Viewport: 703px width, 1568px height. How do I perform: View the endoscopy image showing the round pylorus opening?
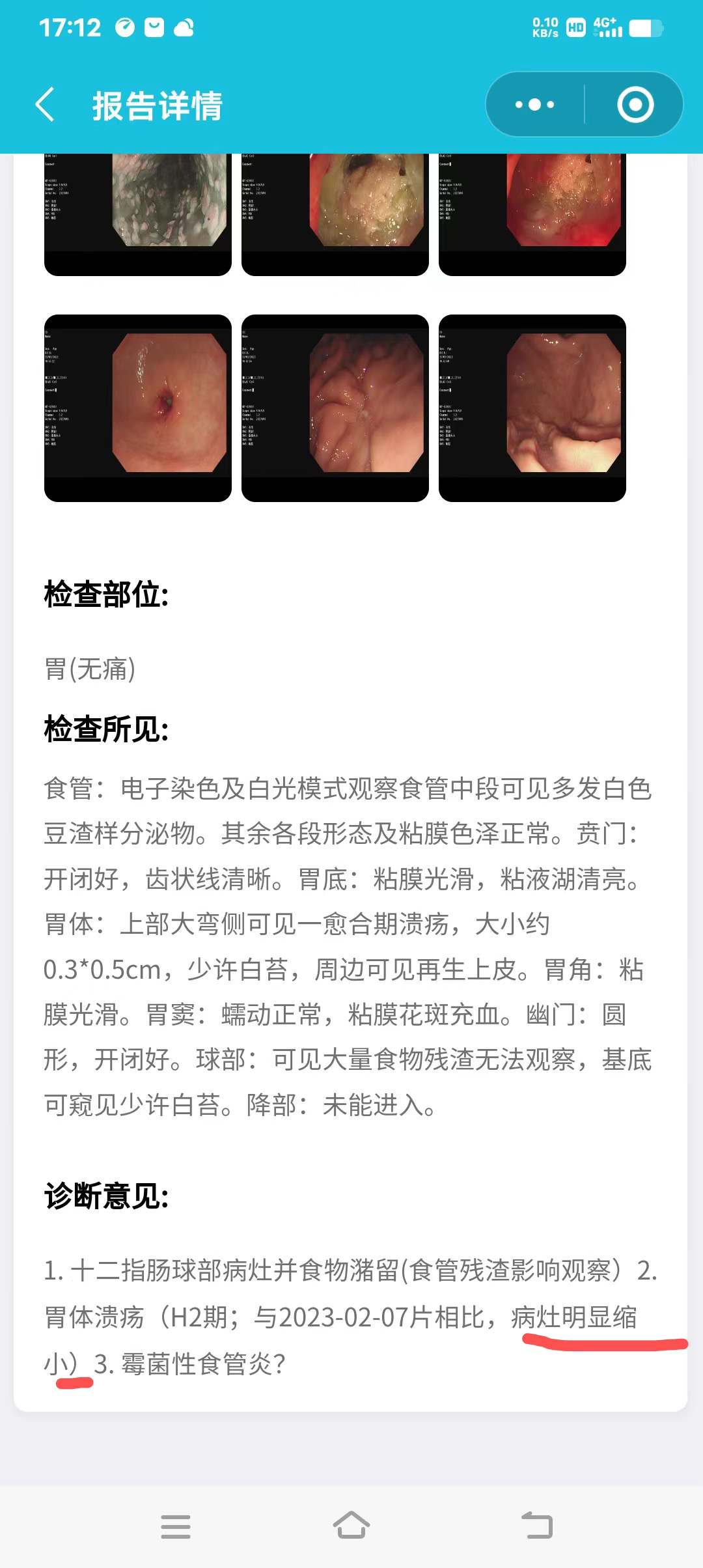coord(138,408)
